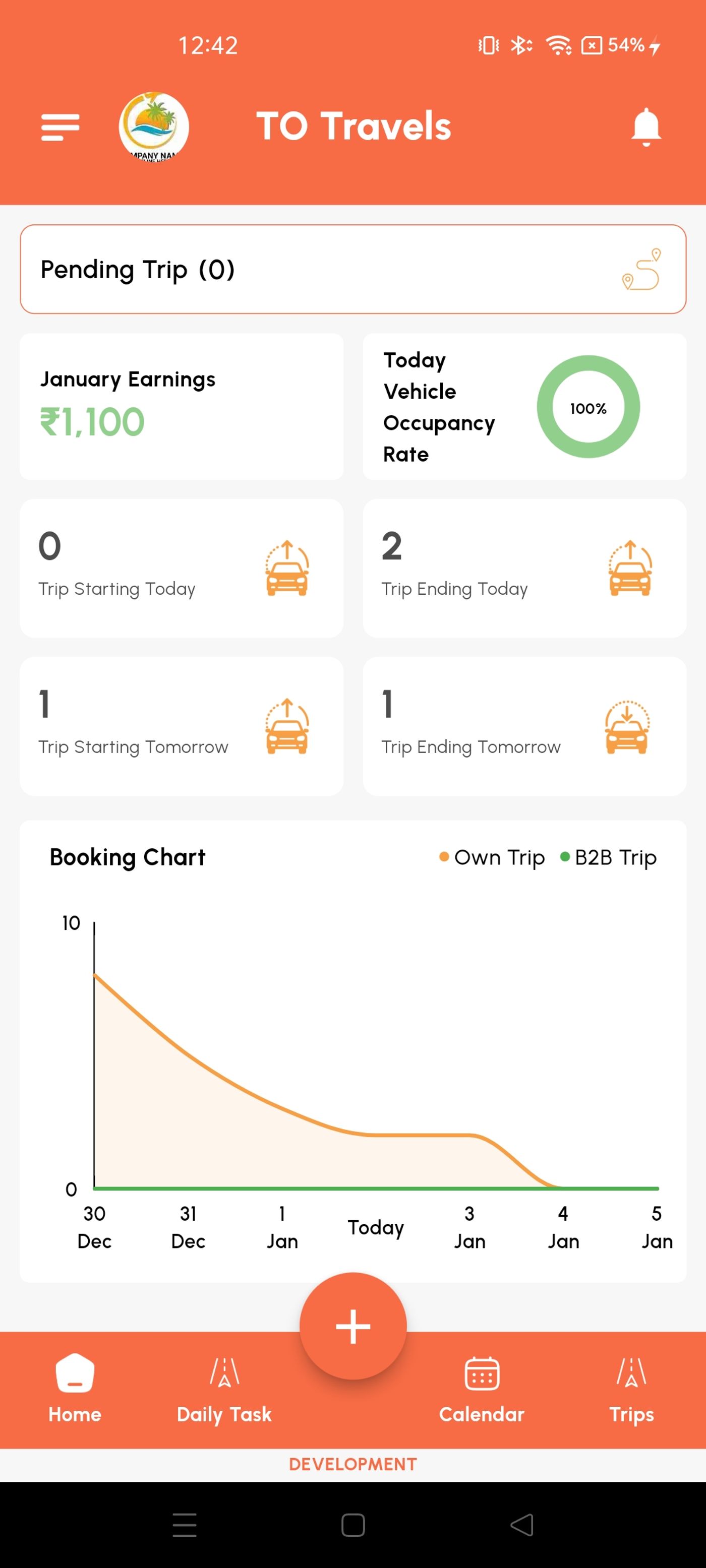This screenshot has width=706, height=1568.
Task: Switch to the Home tab
Action: click(x=75, y=1389)
